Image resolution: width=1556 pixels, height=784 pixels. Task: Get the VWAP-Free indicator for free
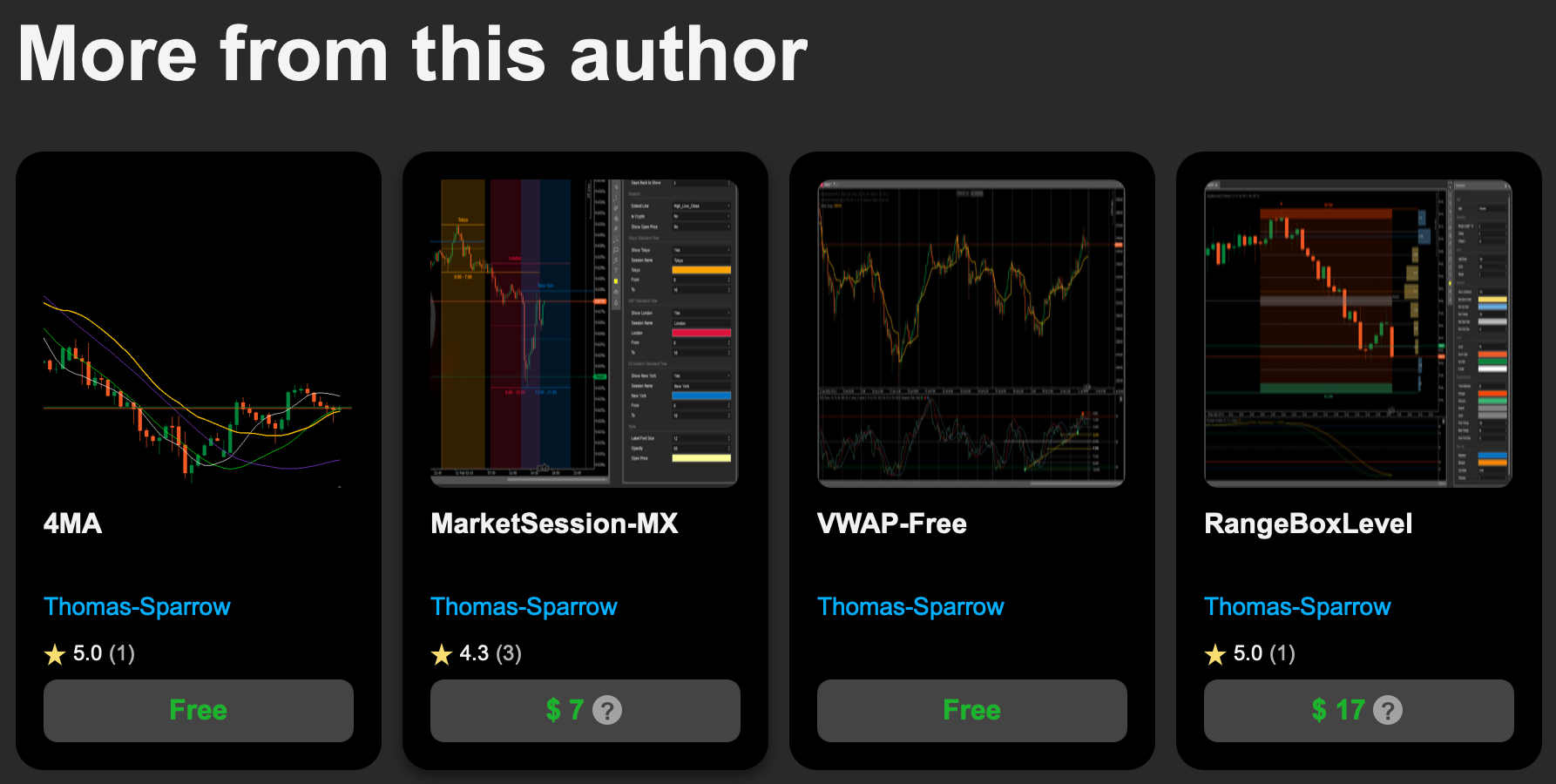pos(971,711)
